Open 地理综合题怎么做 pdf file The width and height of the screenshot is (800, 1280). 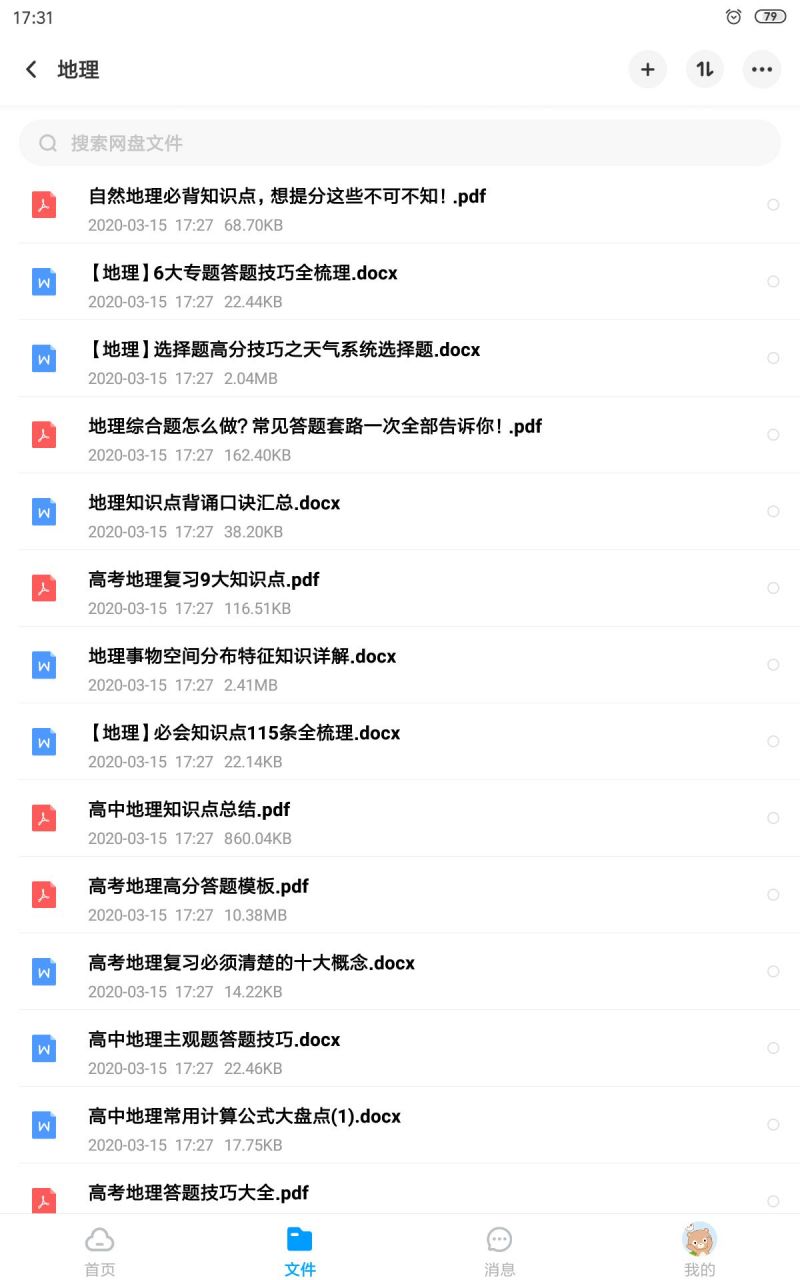click(x=400, y=435)
